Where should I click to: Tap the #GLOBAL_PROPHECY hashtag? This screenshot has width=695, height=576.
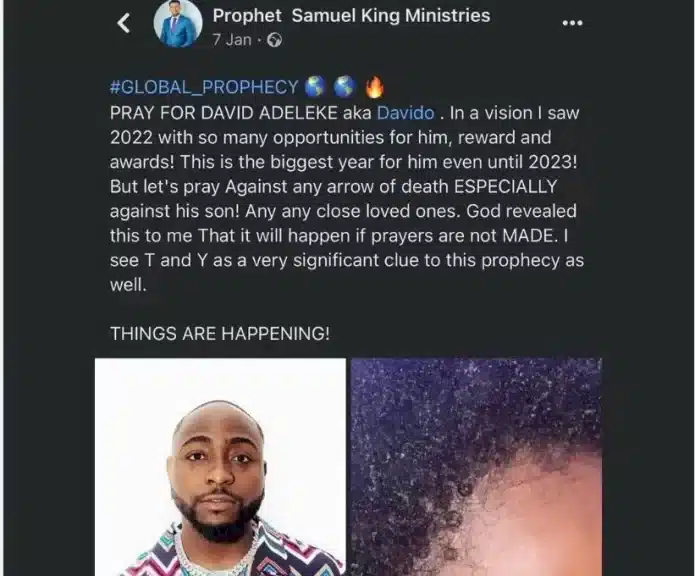pyautogui.click(x=204, y=87)
